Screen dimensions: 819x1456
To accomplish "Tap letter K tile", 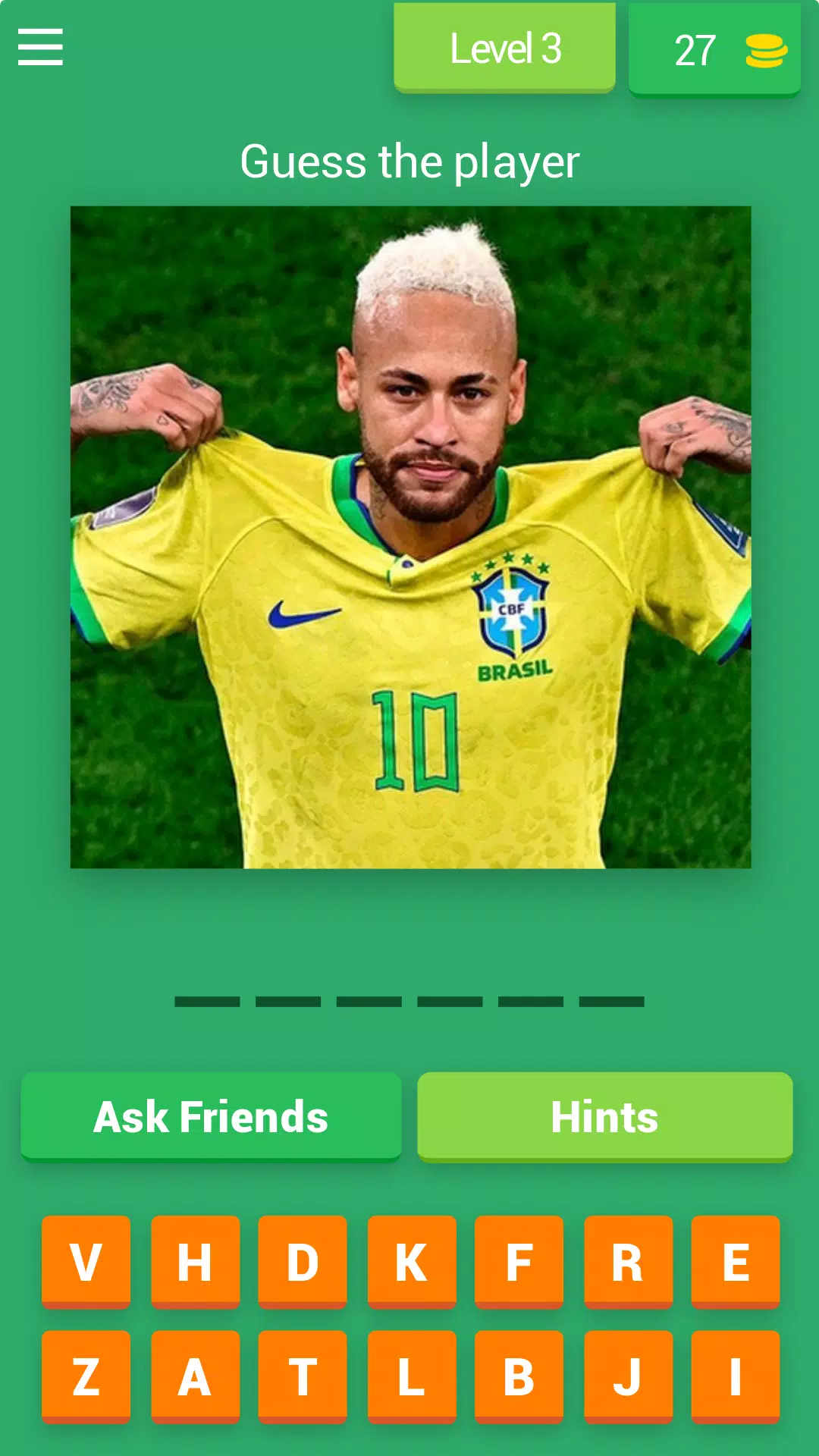I will pyautogui.click(x=412, y=1262).
